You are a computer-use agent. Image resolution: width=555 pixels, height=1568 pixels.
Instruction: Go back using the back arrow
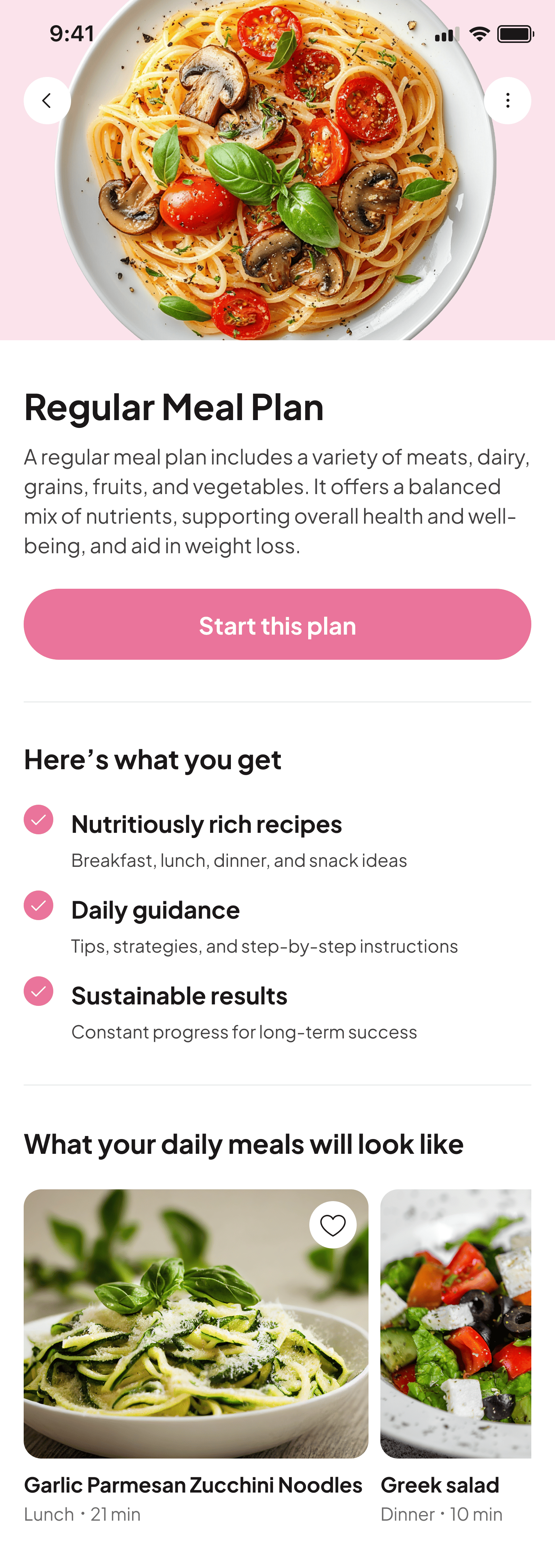point(47,100)
